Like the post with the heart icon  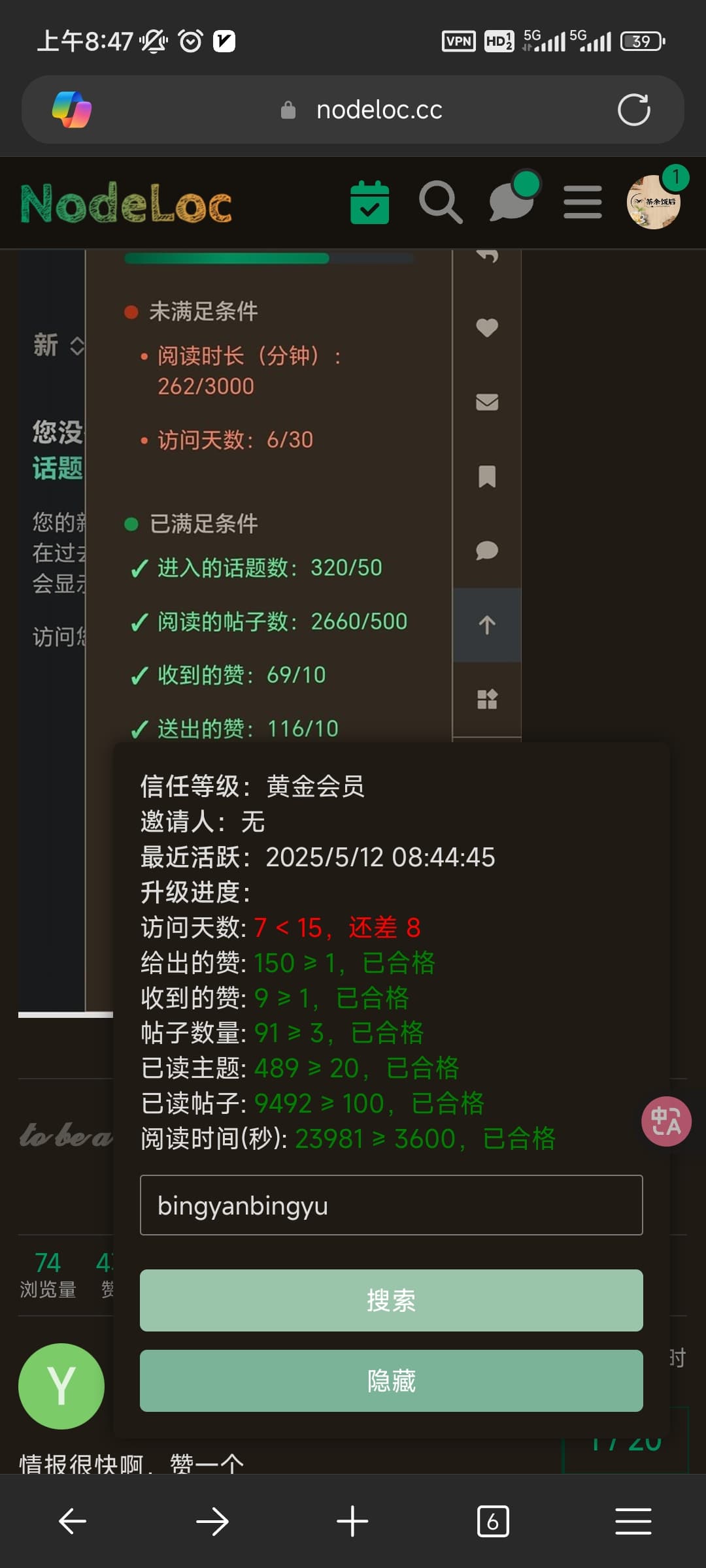click(x=487, y=327)
